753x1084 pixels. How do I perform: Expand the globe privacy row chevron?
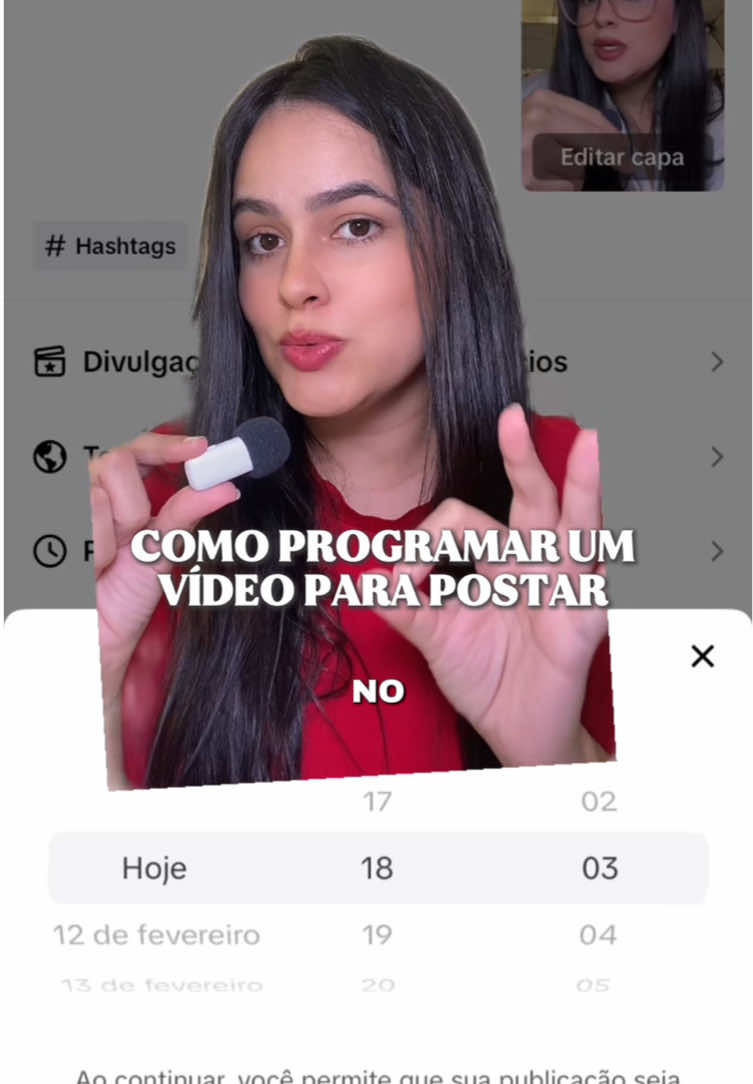[718, 456]
